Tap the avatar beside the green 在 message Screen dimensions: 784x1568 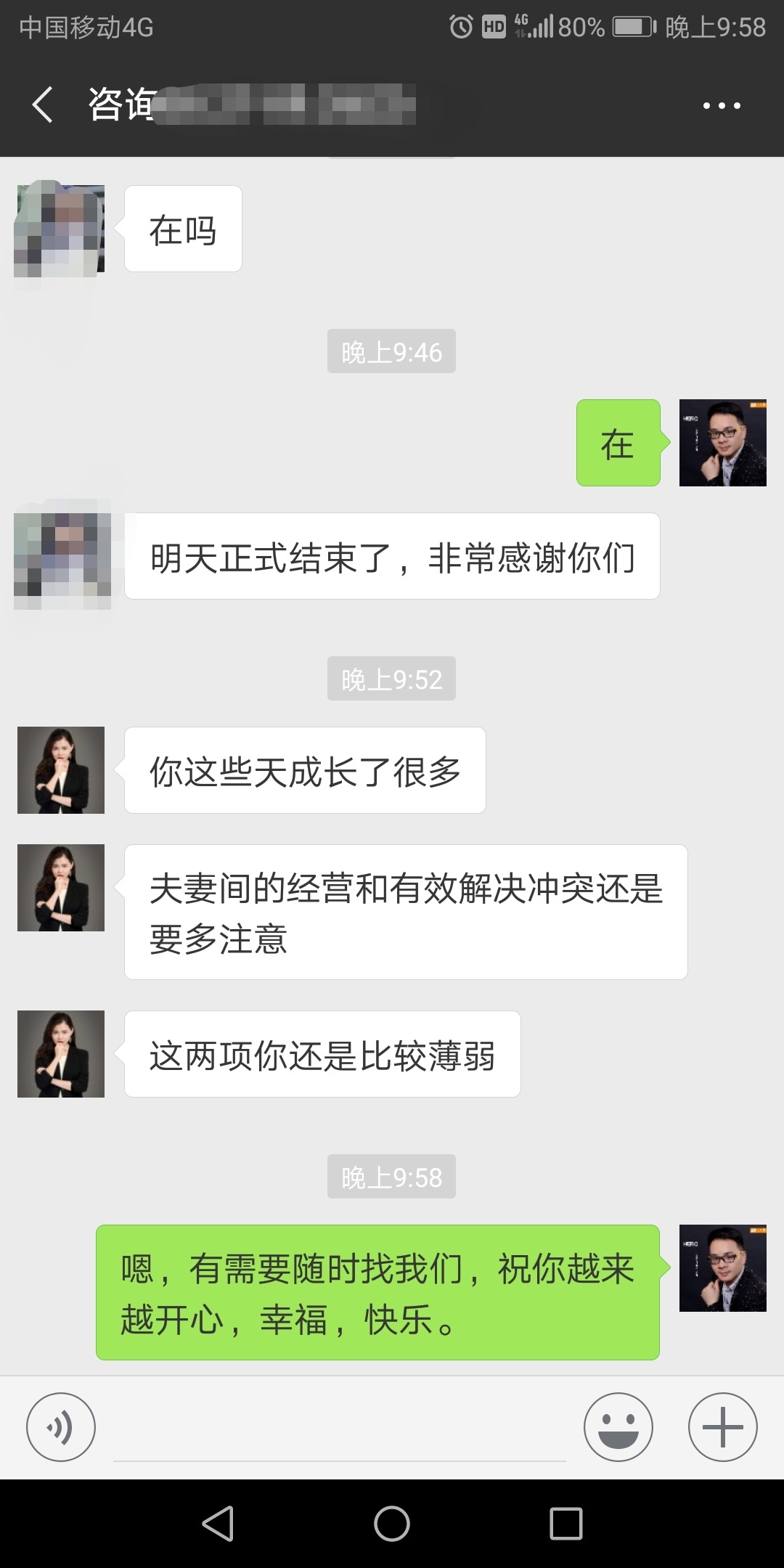click(x=723, y=443)
